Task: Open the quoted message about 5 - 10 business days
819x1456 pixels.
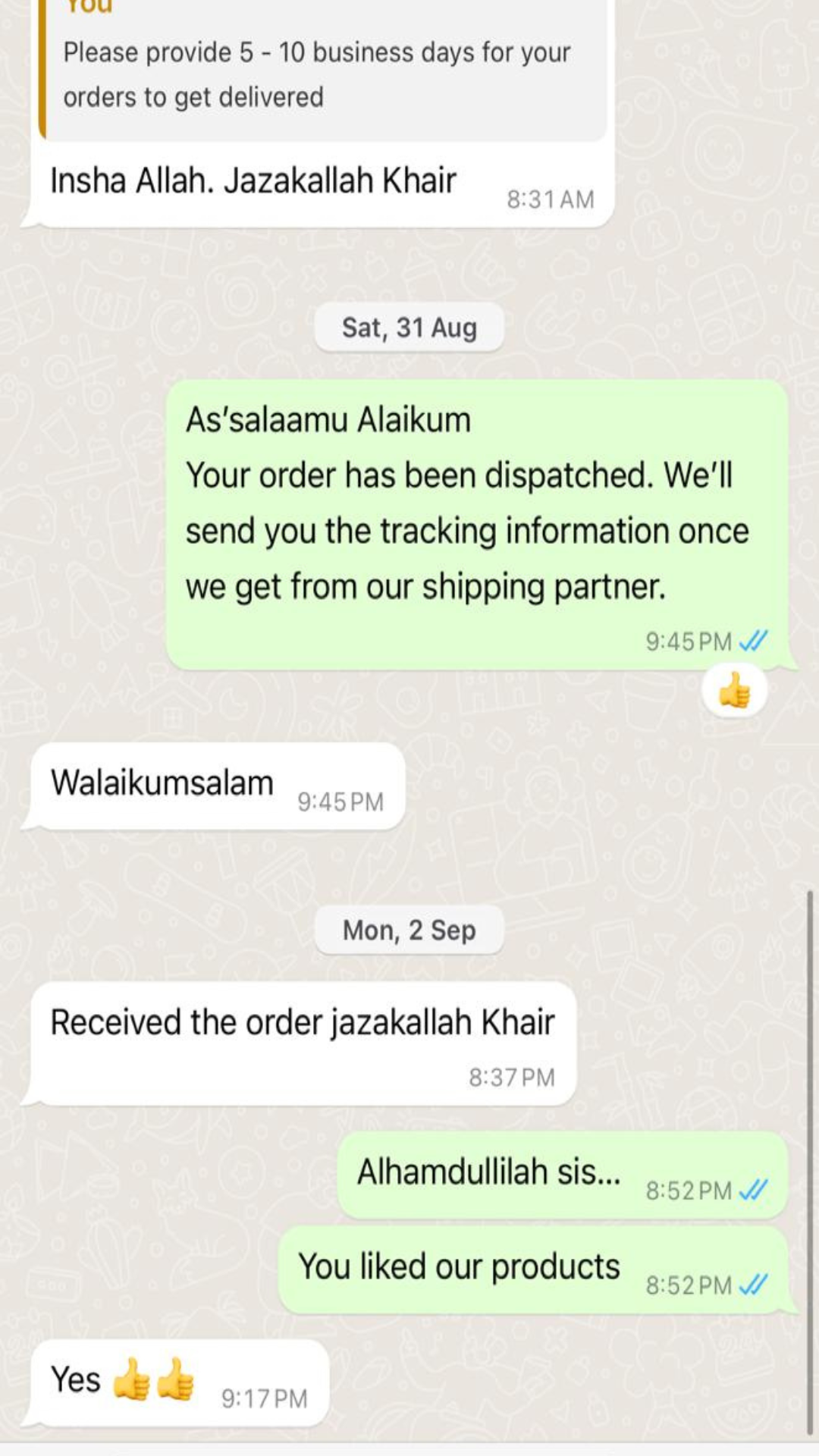Action: pyautogui.click(x=318, y=74)
